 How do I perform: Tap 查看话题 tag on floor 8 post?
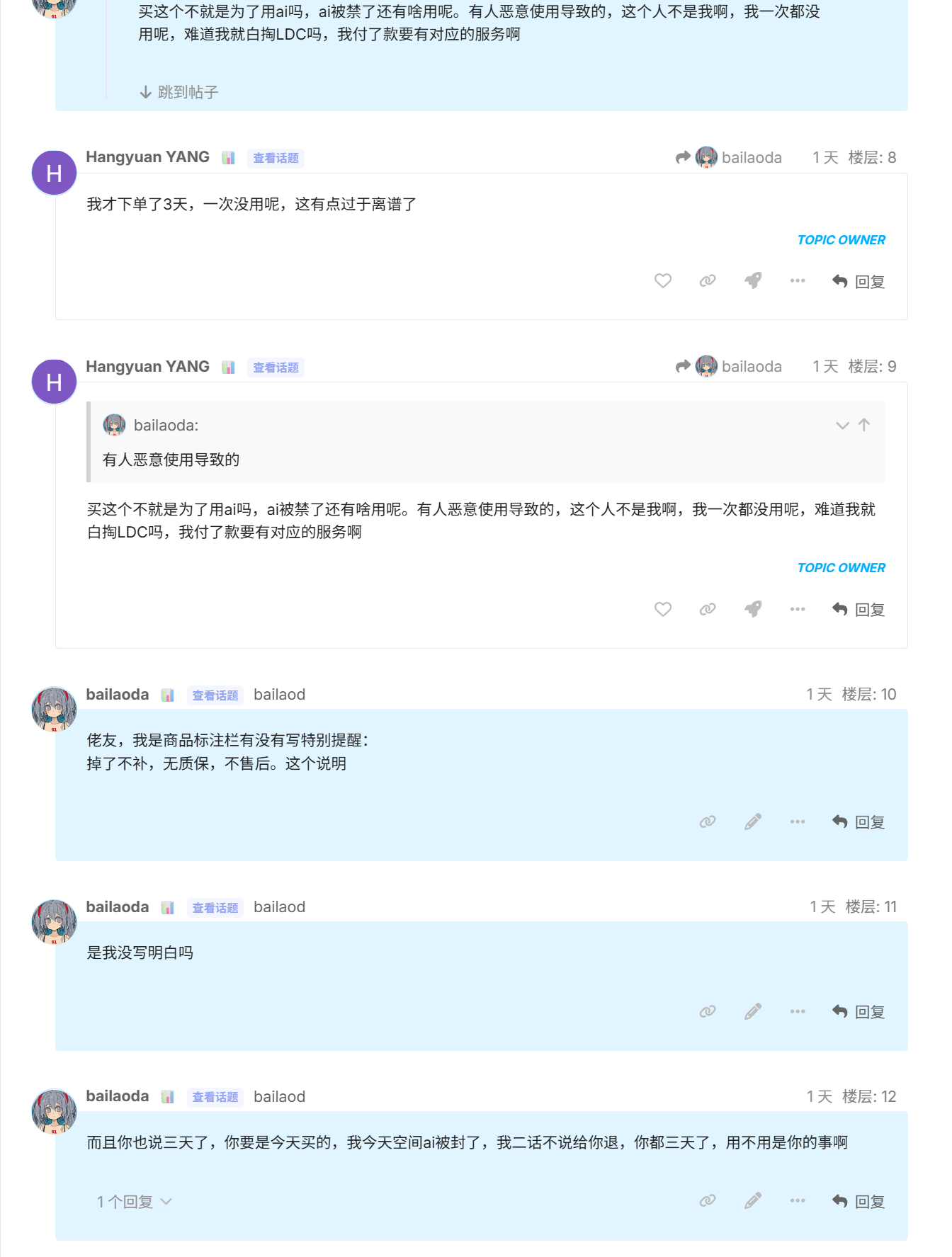tap(276, 158)
